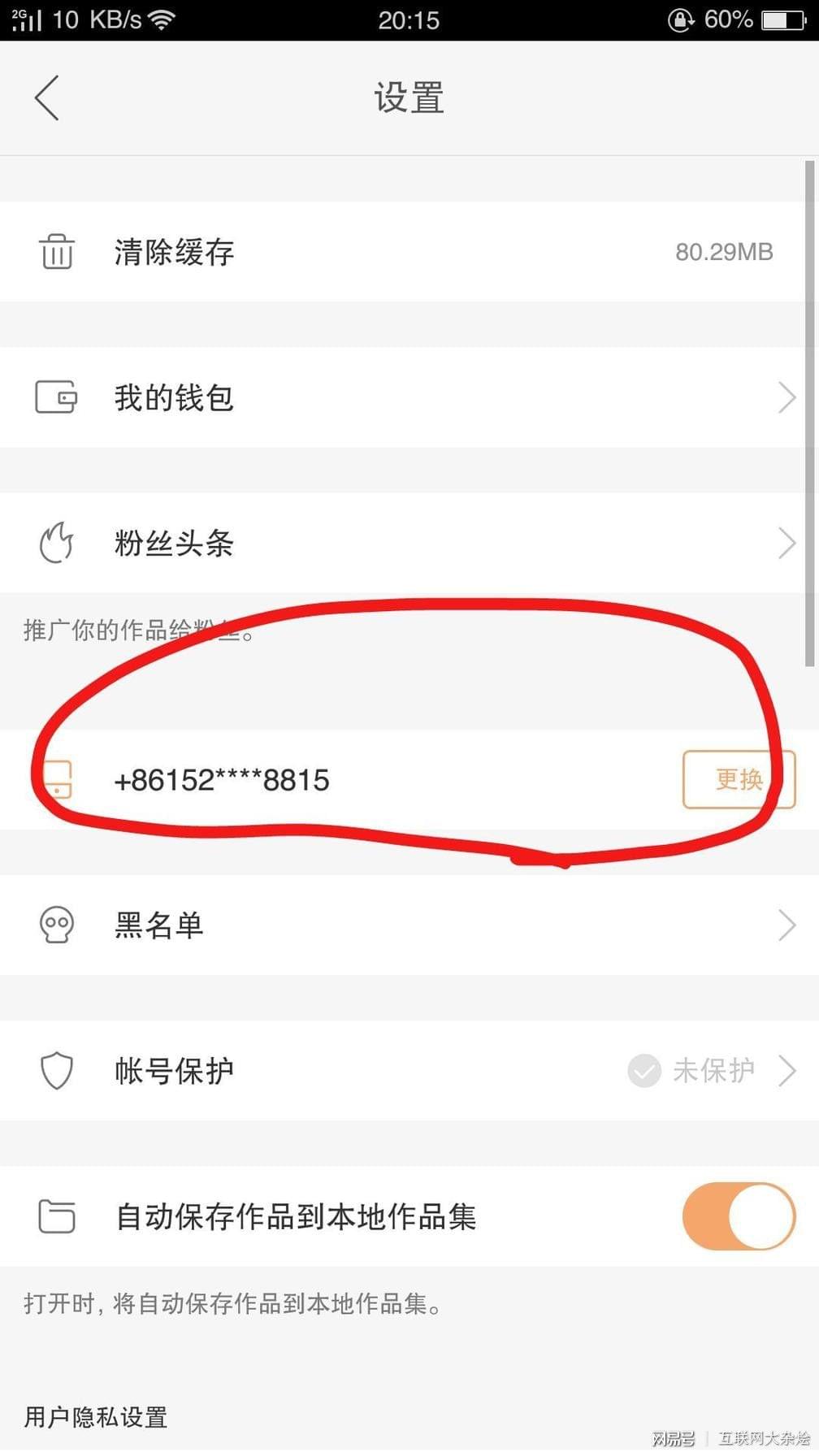The image size is (819, 1456).
Task: Toggle off 自动保存作品到本地作品集
Action: tap(739, 1216)
